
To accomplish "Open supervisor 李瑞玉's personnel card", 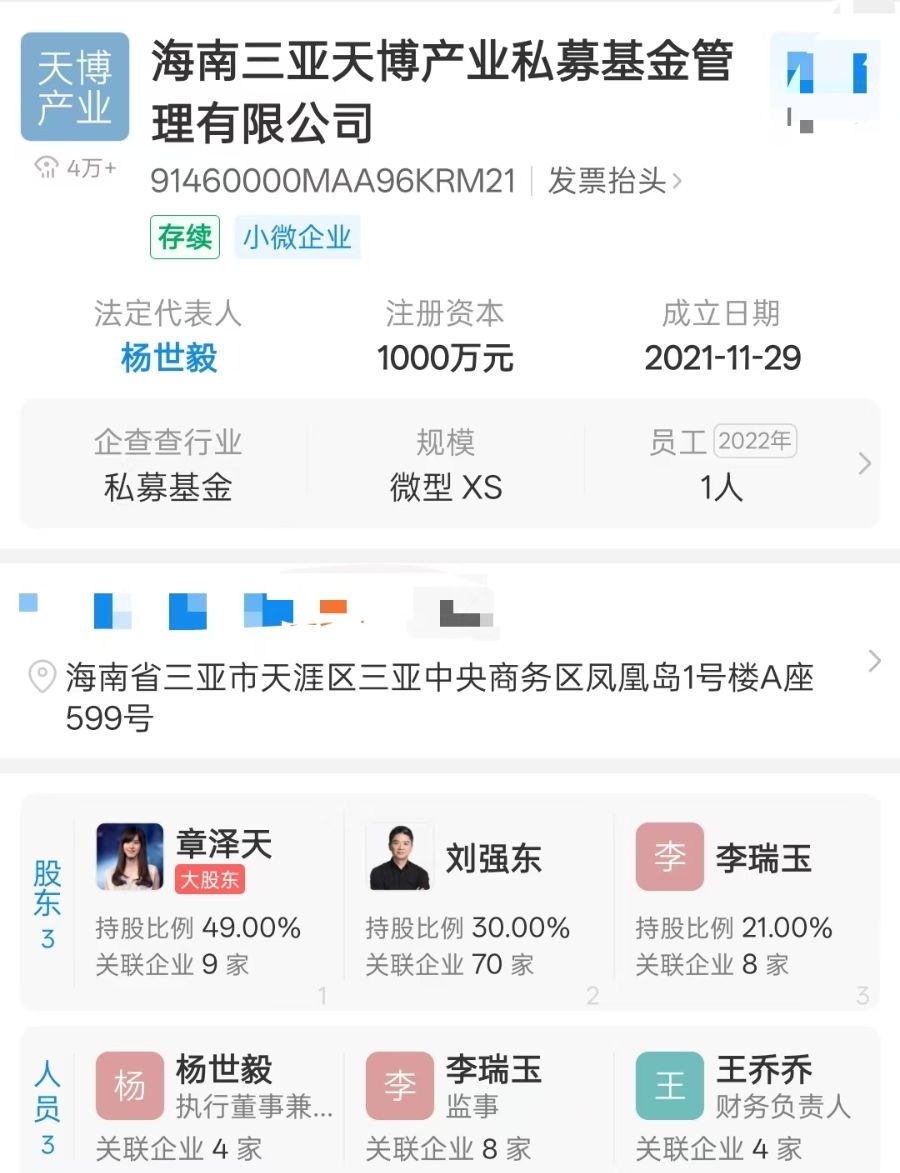I will pyautogui.click(x=478, y=1106).
